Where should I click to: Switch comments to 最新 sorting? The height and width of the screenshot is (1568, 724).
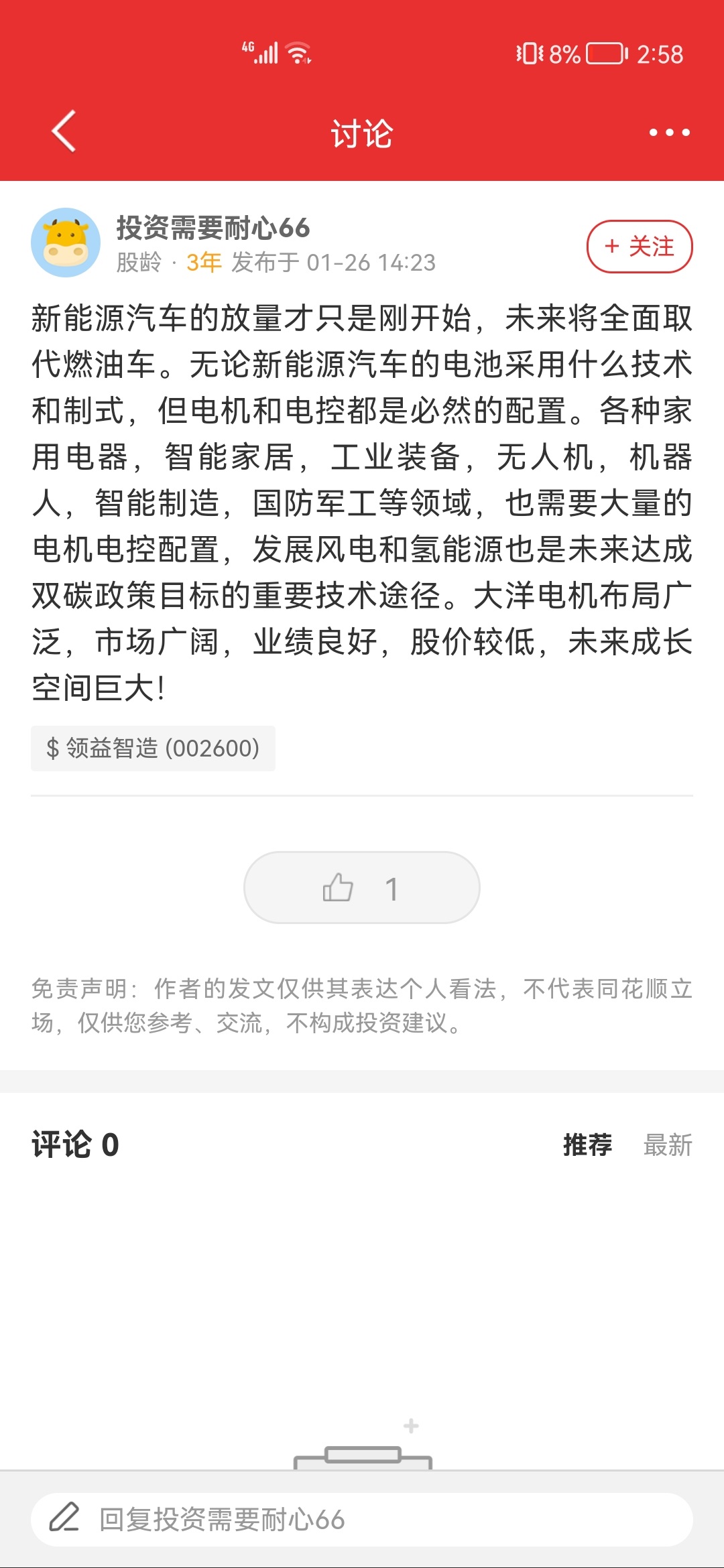(x=668, y=1145)
